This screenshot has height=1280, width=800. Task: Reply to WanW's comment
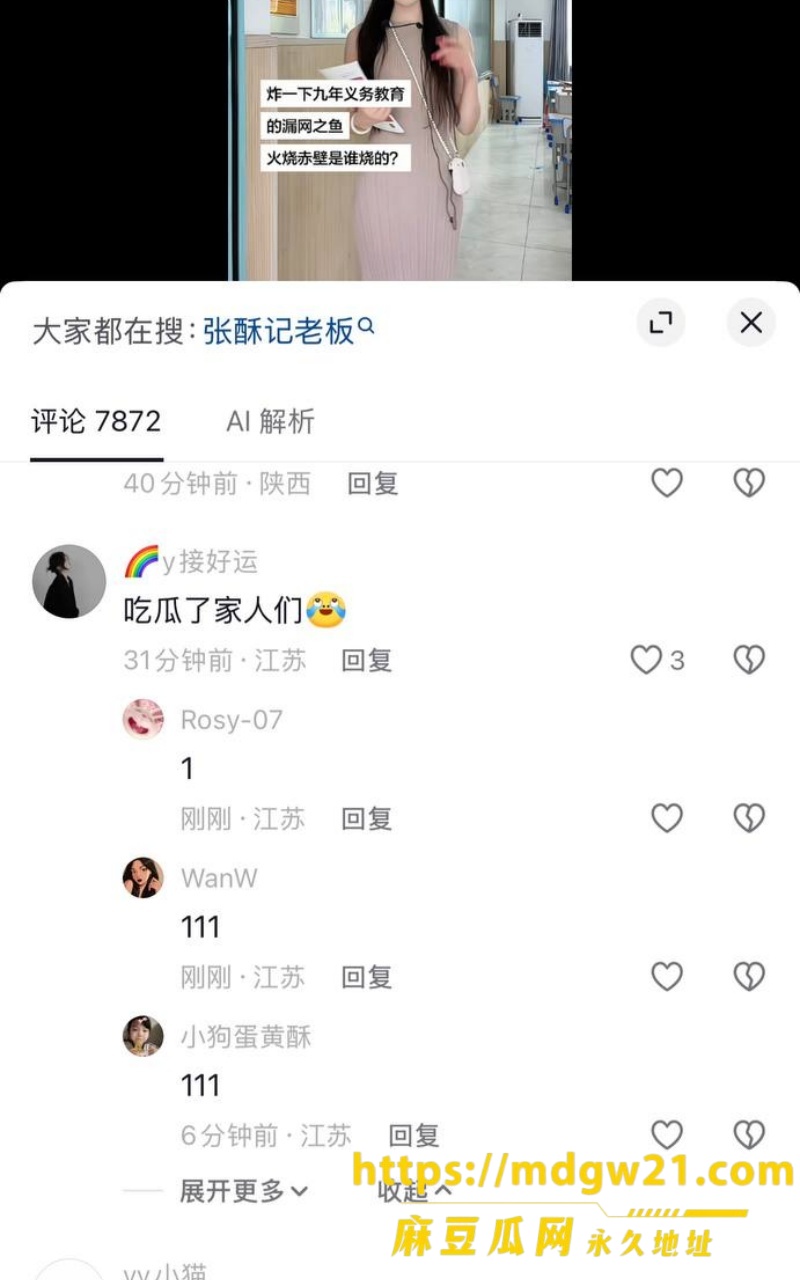click(367, 976)
